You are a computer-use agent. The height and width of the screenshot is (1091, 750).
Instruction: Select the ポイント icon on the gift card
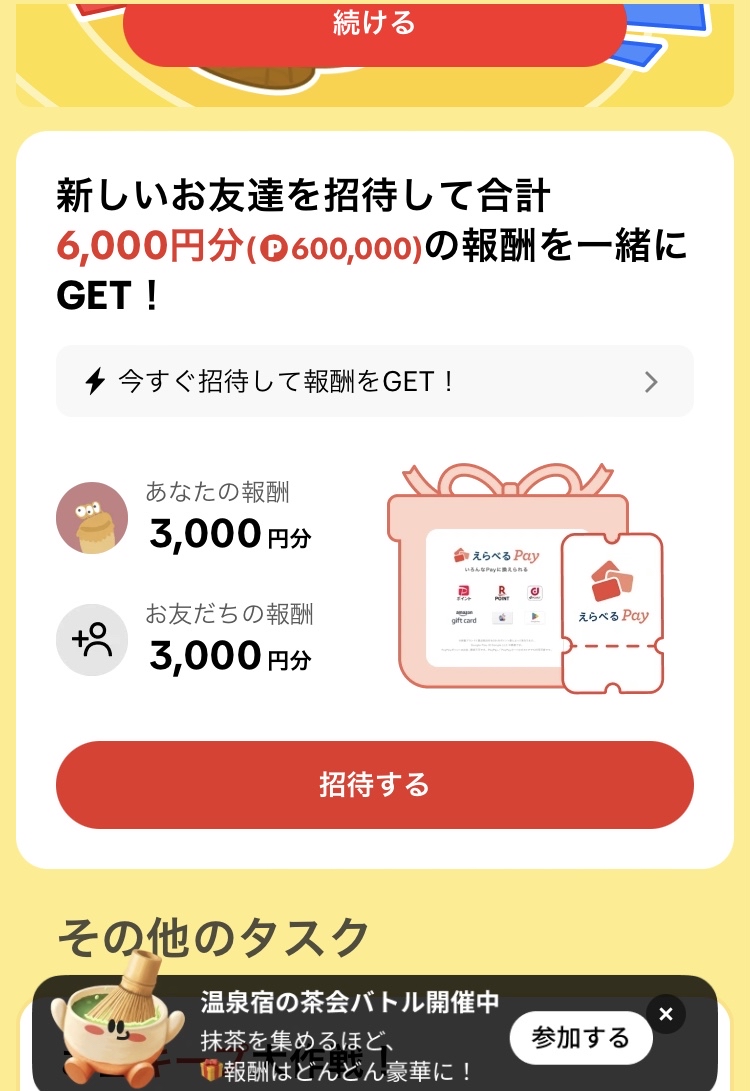tap(464, 592)
